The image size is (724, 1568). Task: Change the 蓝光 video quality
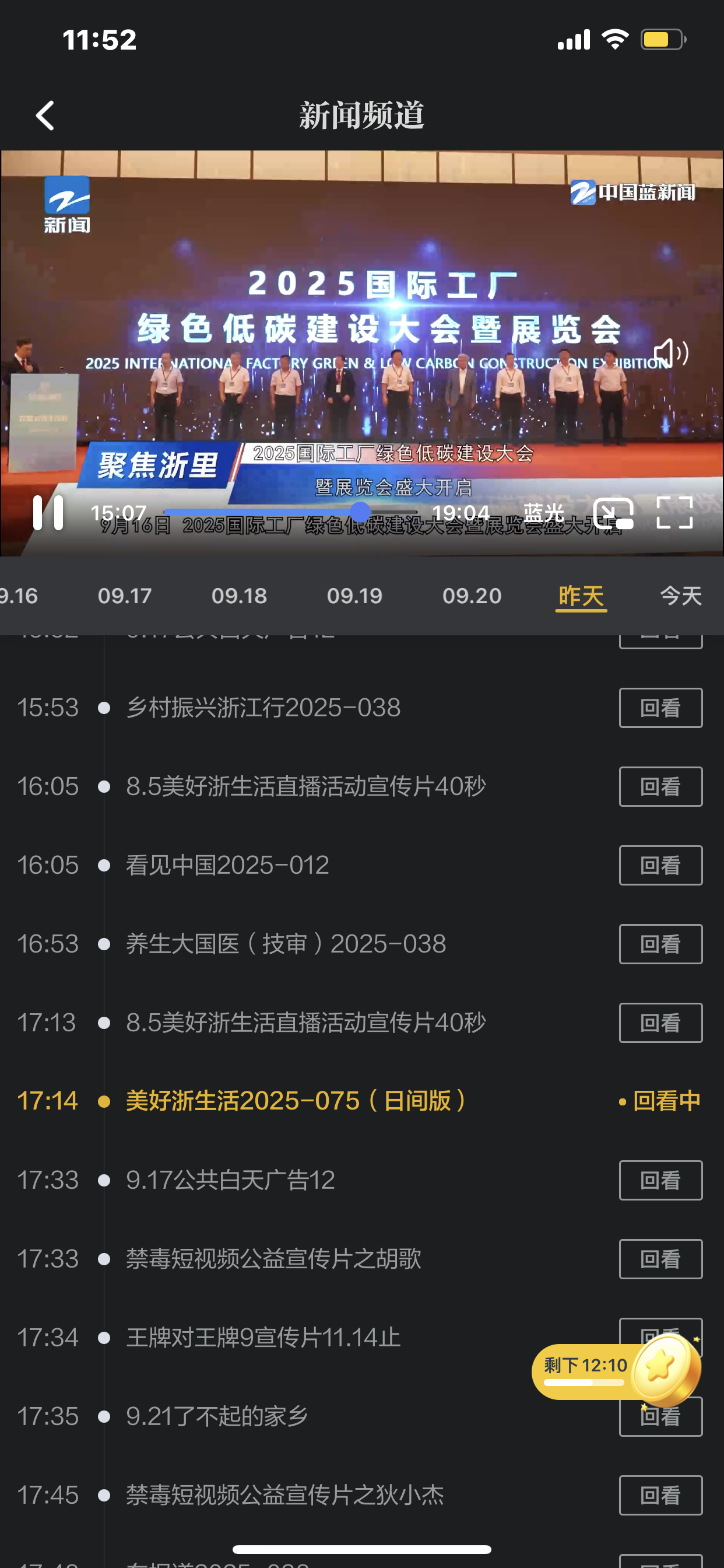pos(543,513)
